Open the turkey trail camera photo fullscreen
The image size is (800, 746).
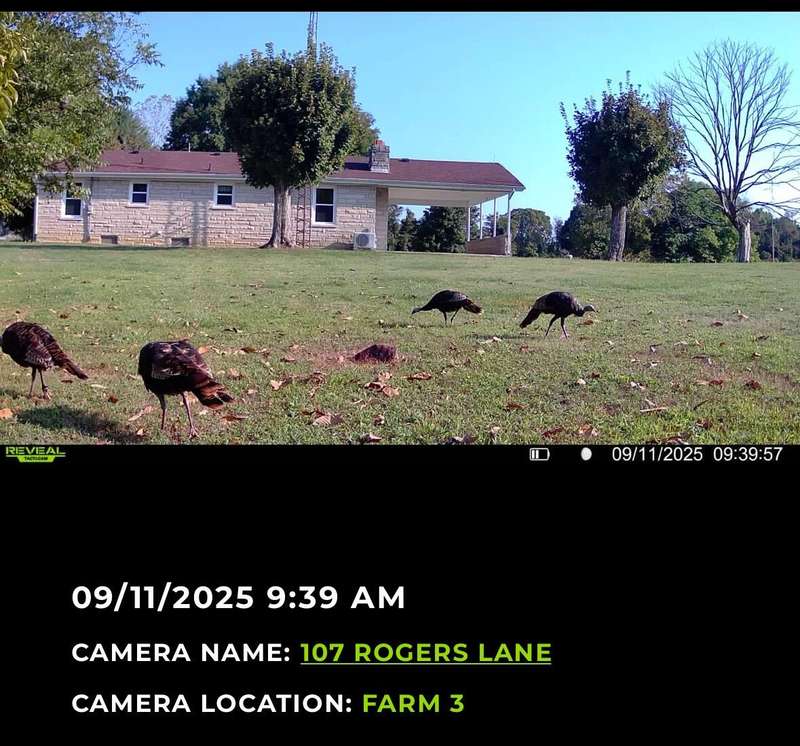[x=400, y=230]
